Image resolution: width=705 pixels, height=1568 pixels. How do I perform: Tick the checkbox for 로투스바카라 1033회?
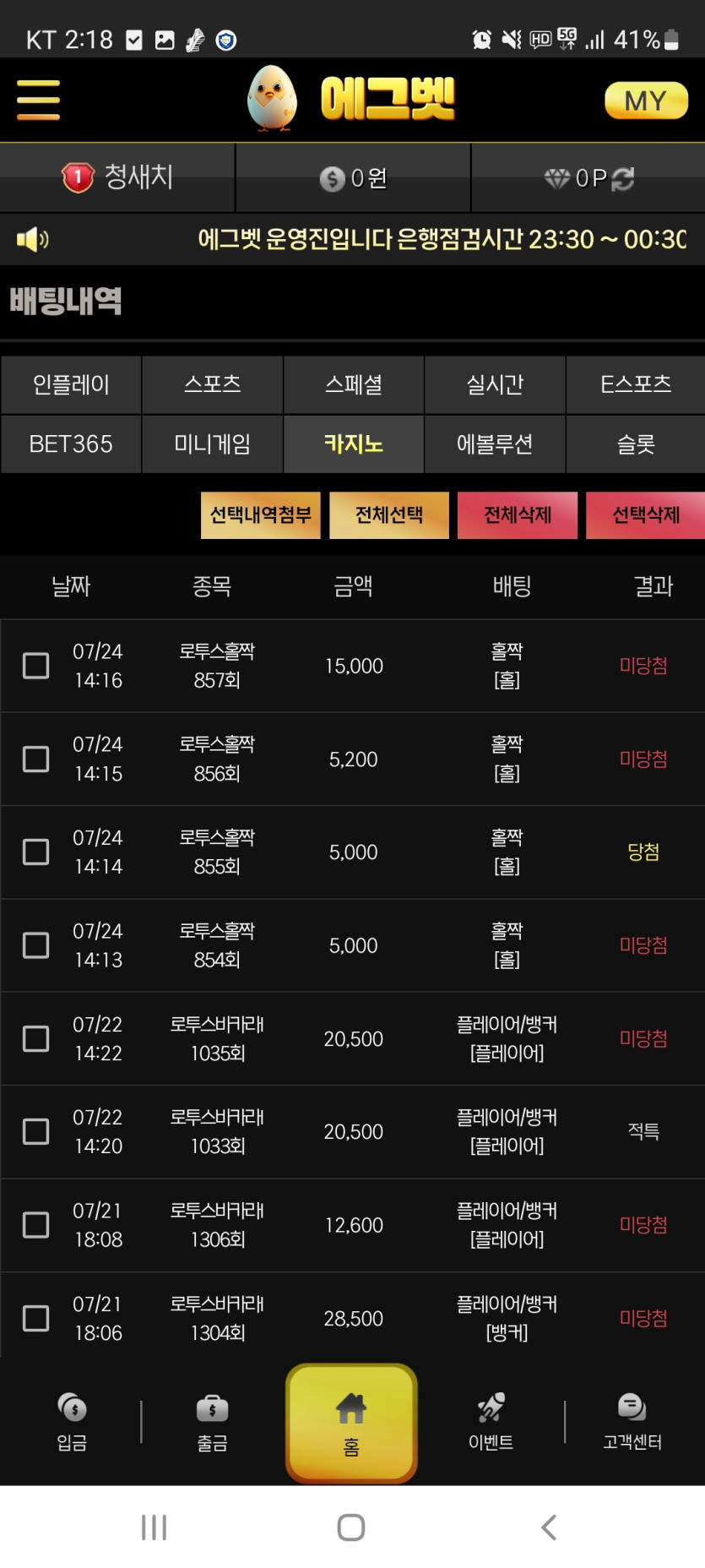coord(35,1131)
